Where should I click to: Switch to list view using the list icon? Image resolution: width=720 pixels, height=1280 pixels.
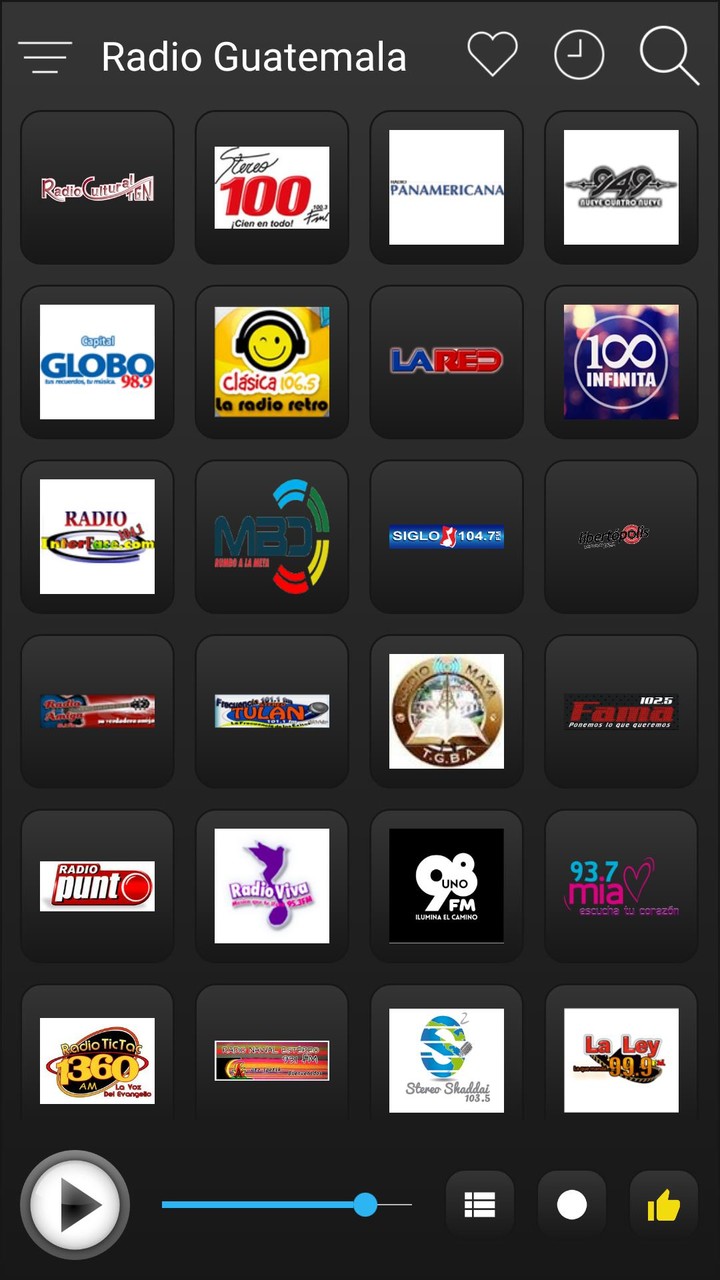[479, 1205]
